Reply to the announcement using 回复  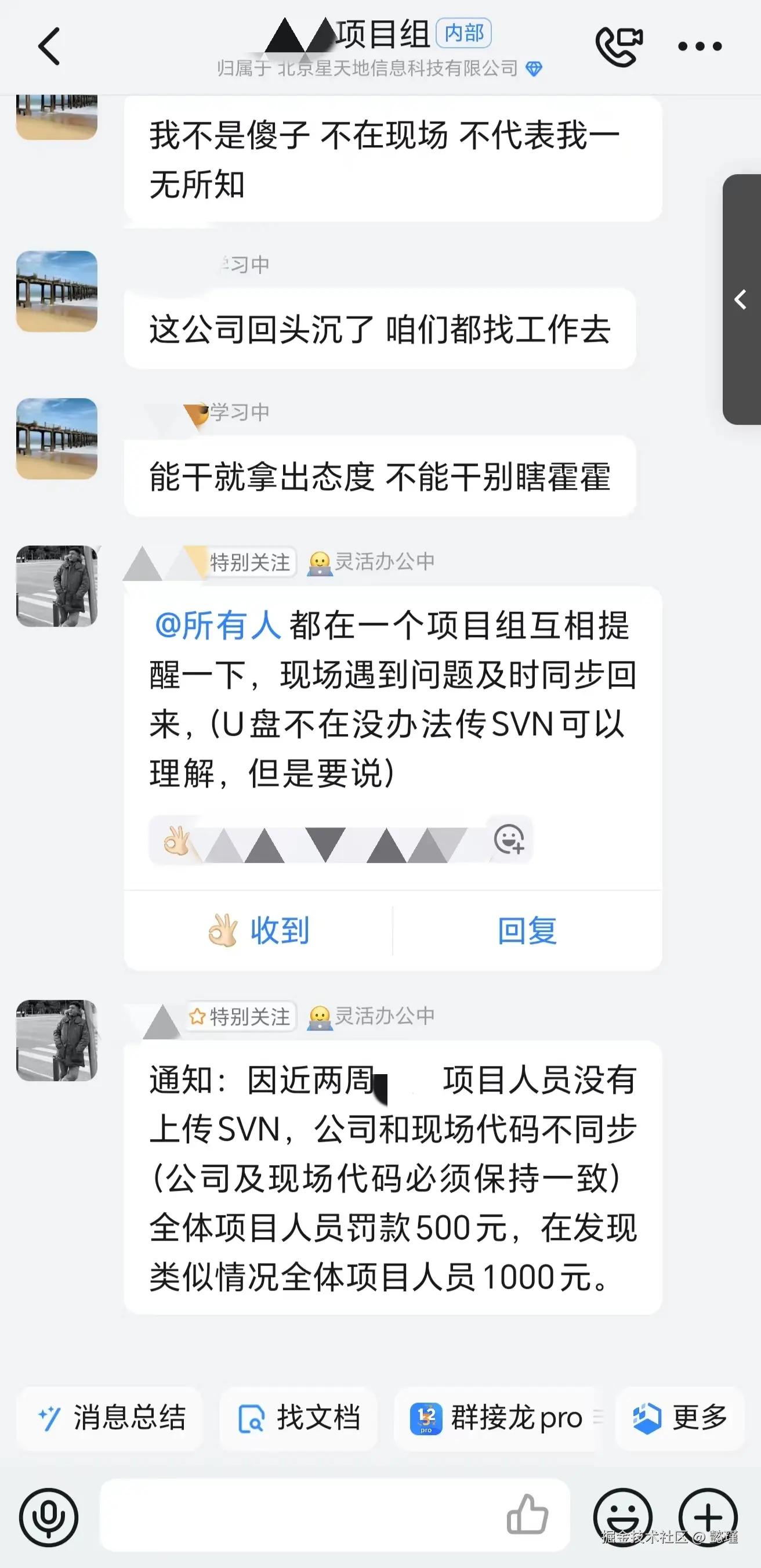point(527,928)
